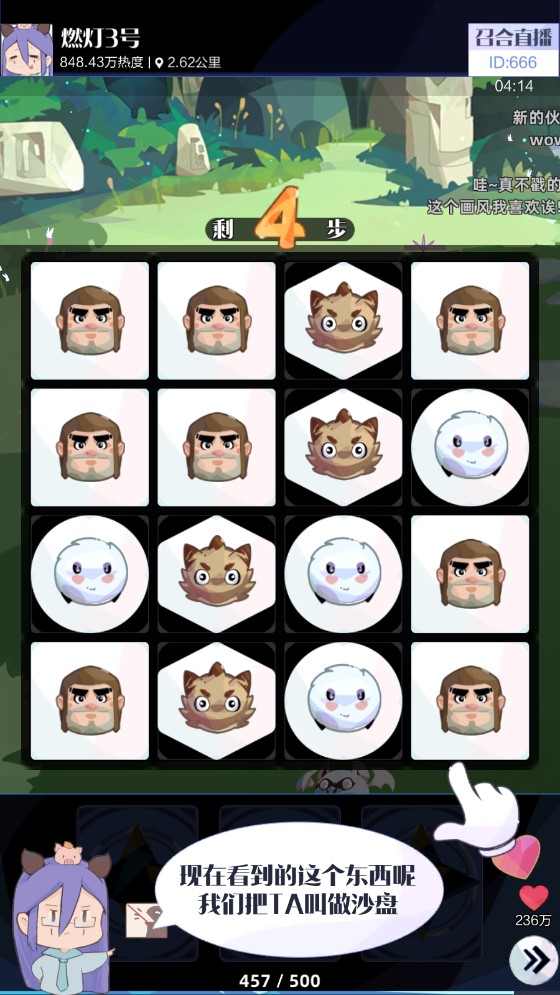This screenshot has height=995, width=560.
Task: Tap the hedgehog hexagon tile in the bottom row
Action: pyautogui.click(x=217, y=701)
